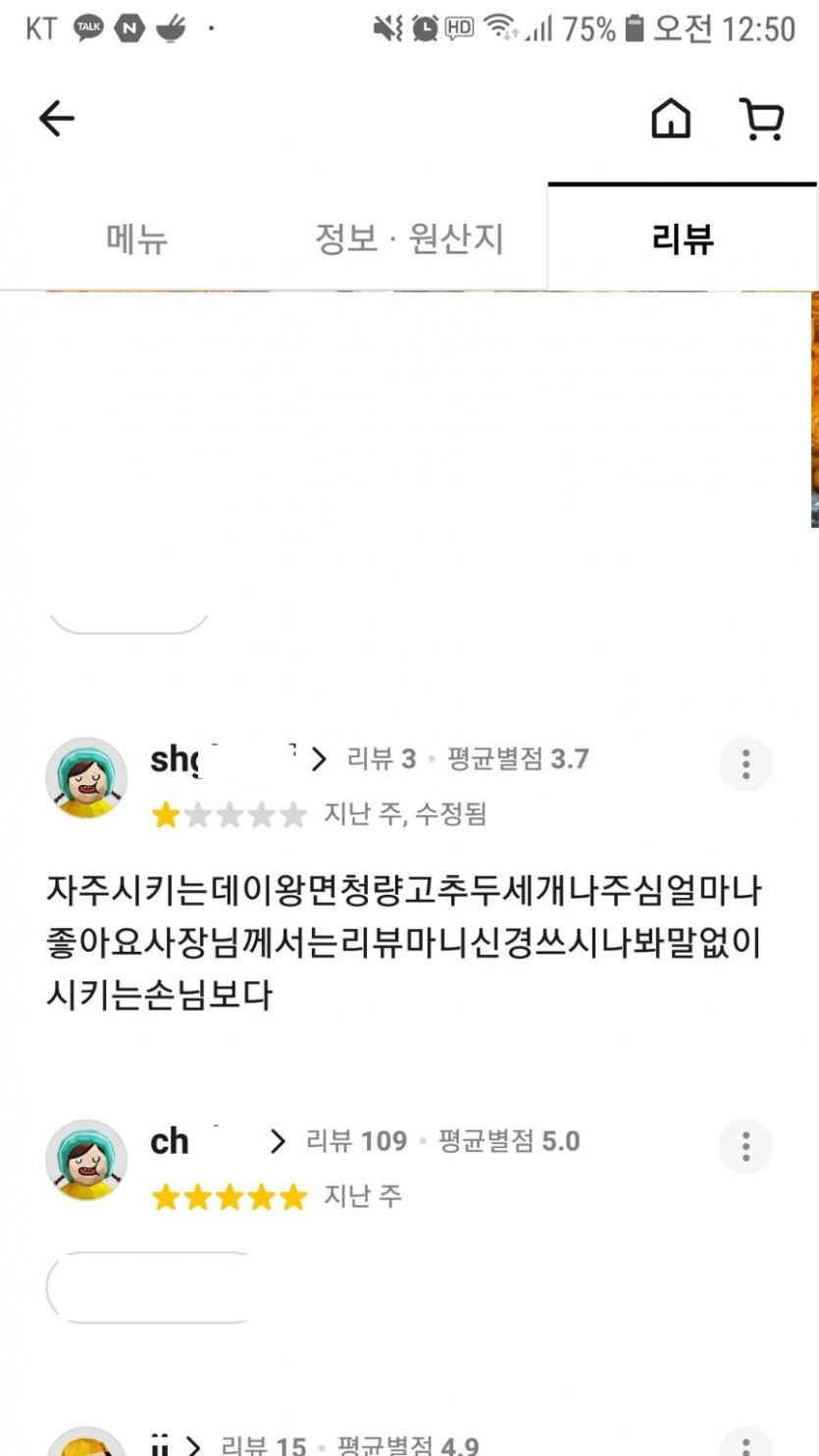Tap shg's profile avatar picture

(86, 777)
